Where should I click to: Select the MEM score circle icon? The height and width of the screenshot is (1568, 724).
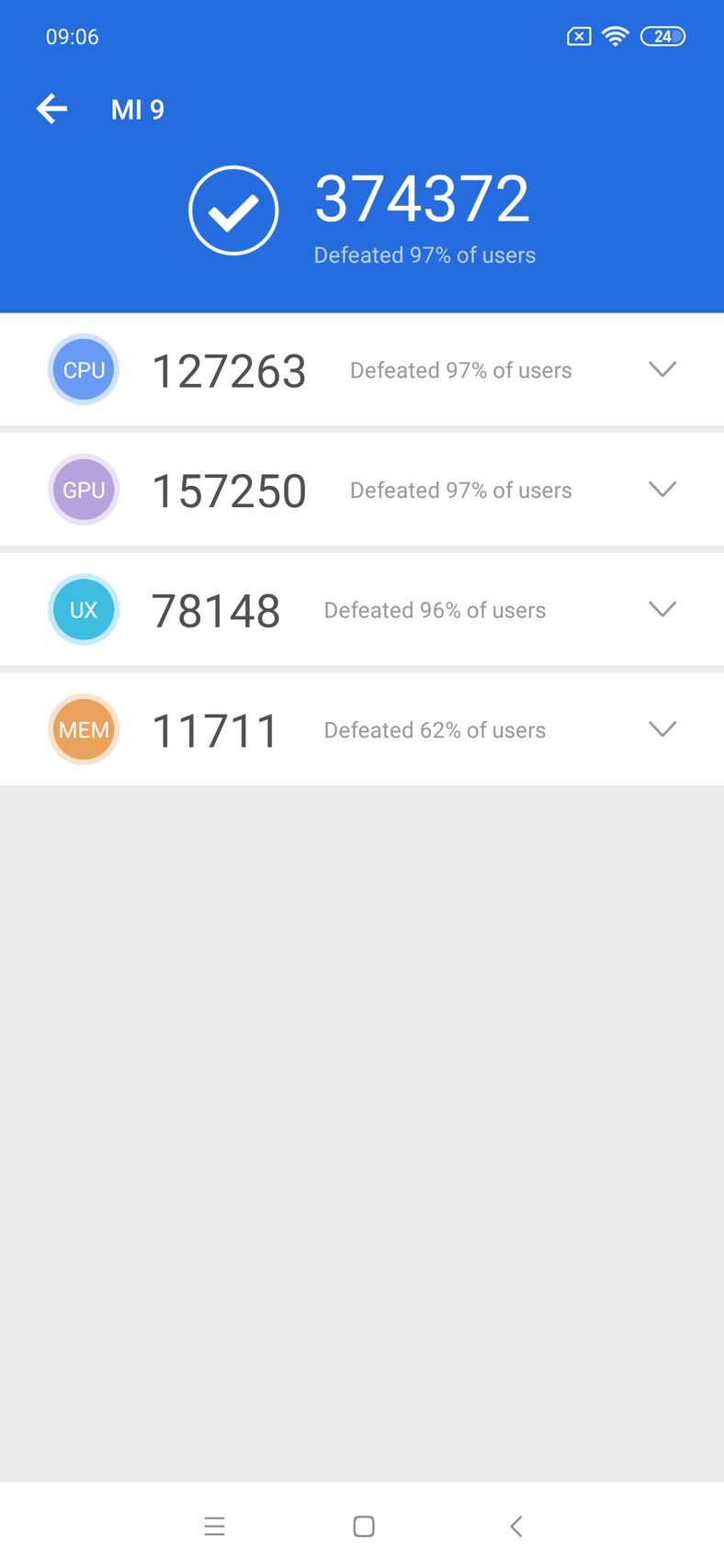coord(84,728)
